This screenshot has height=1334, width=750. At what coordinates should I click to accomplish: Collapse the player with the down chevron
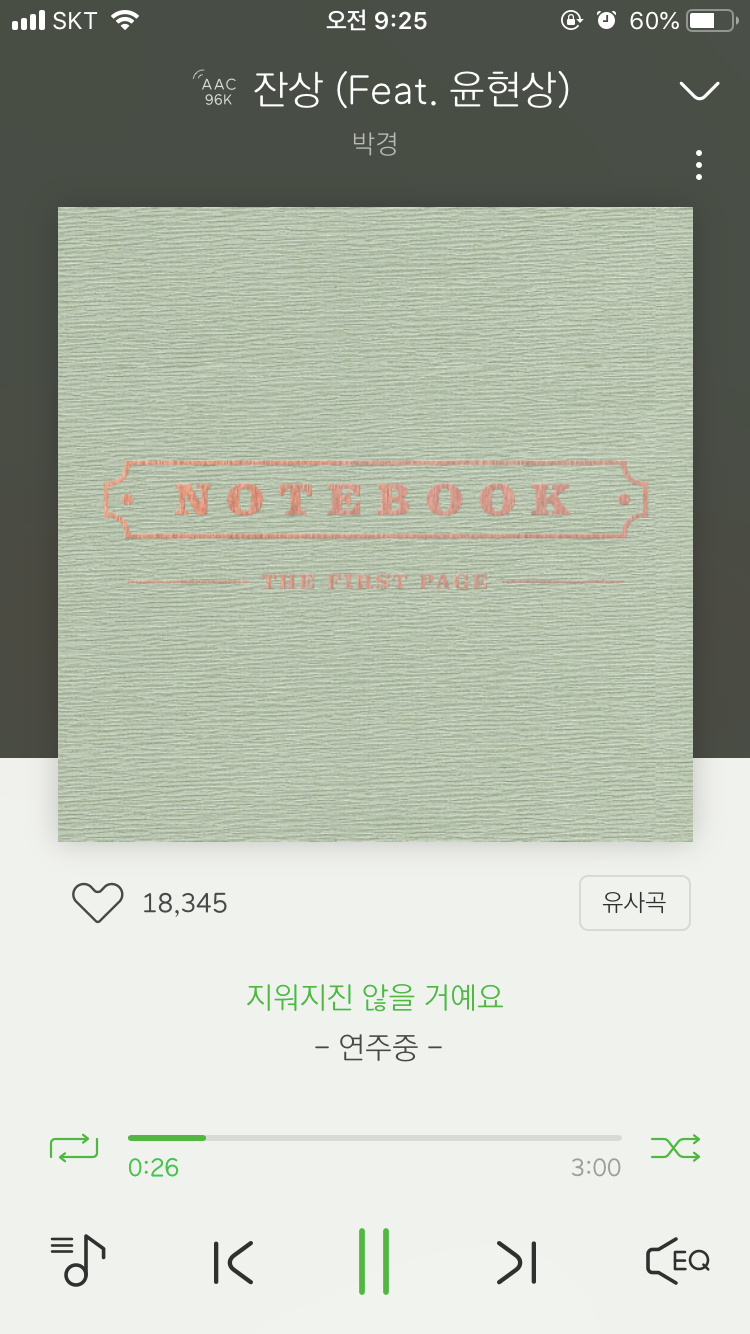(699, 91)
